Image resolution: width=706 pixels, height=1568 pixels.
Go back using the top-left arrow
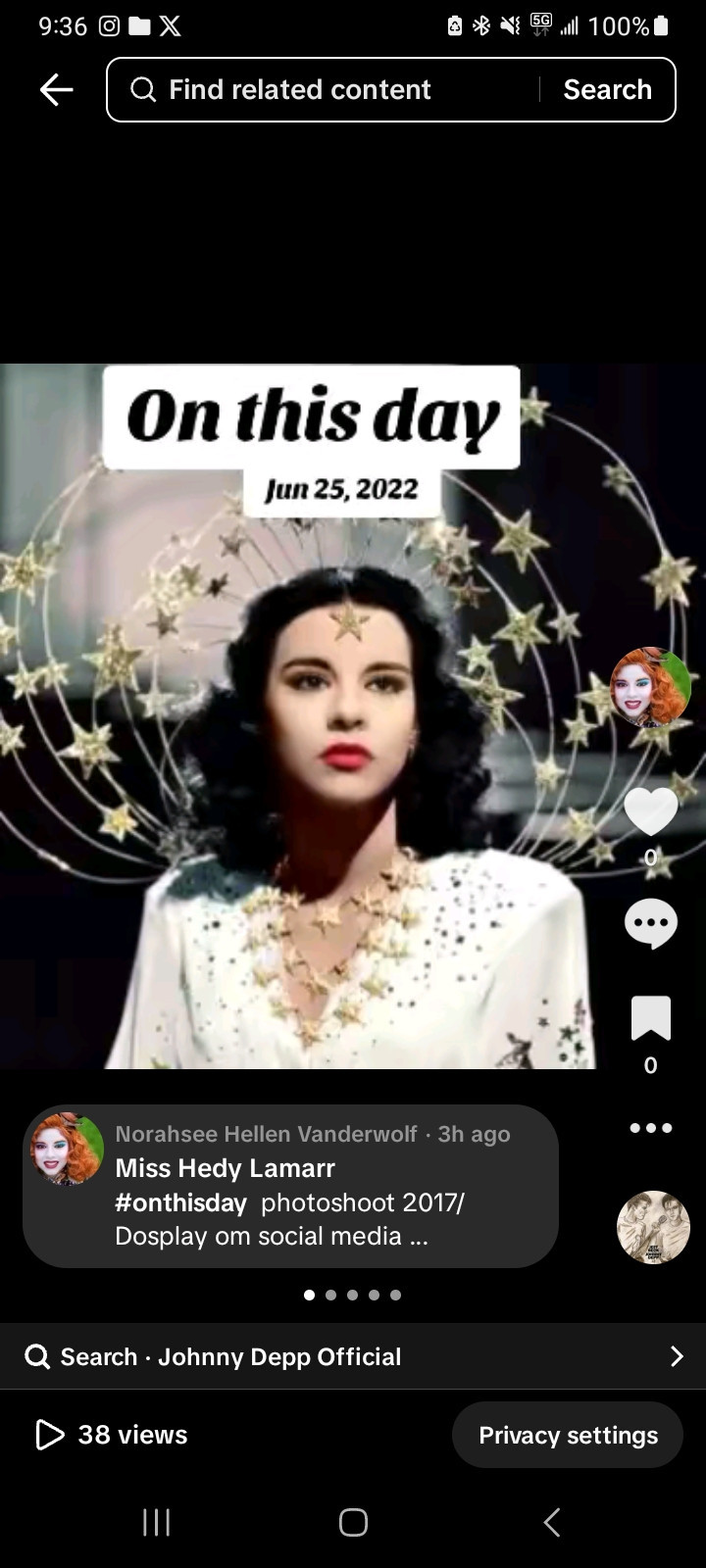56,90
